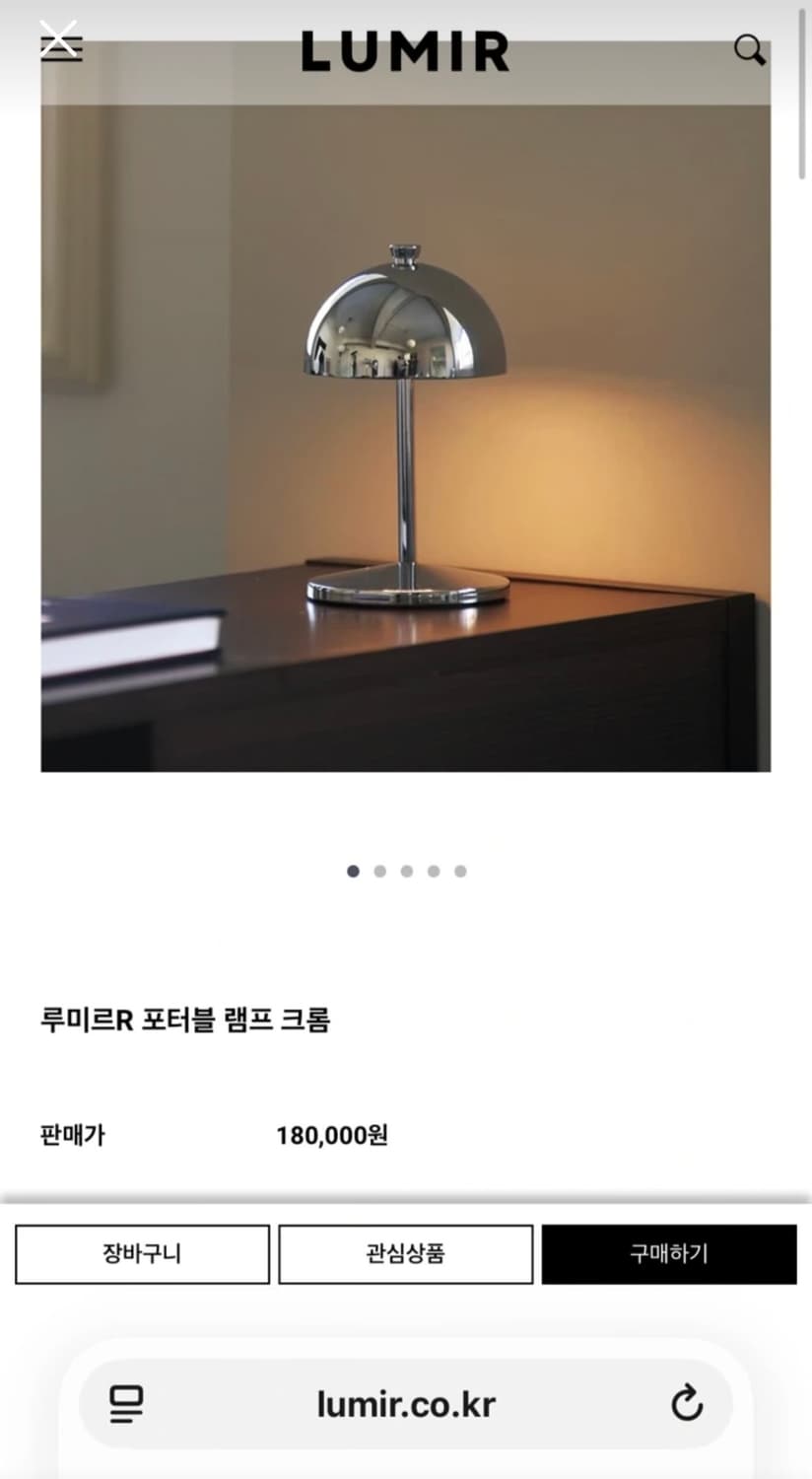Tap the 180,000원 price text

coord(333,1135)
